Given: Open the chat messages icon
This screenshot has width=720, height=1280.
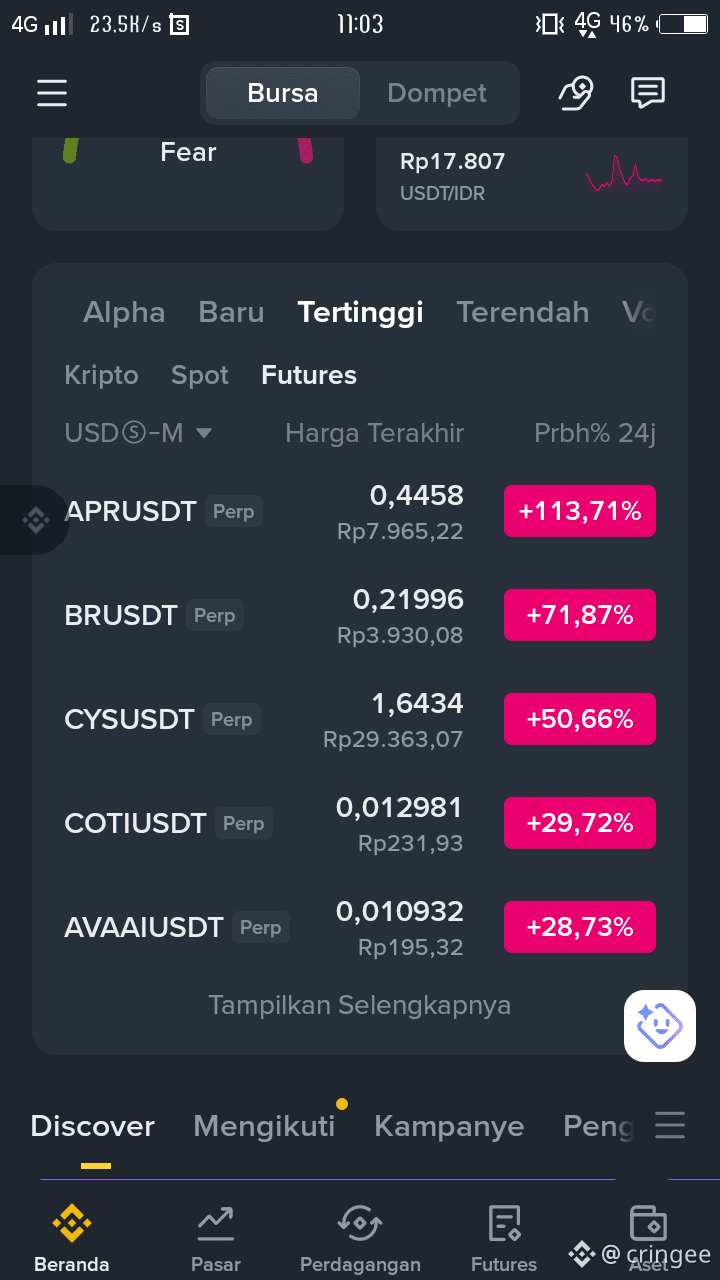Looking at the screenshot, I should 648,93.
